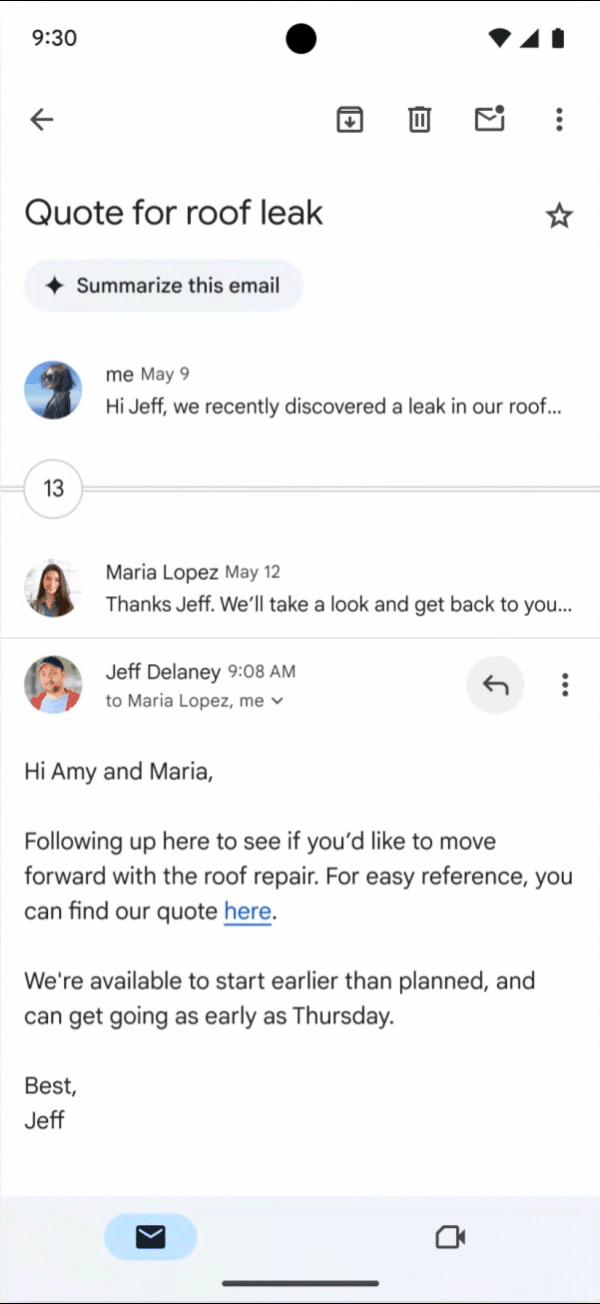Screen dimensions: 600x1304
Task: Switch to the Mail tab
Action: tap(150, 1237)
